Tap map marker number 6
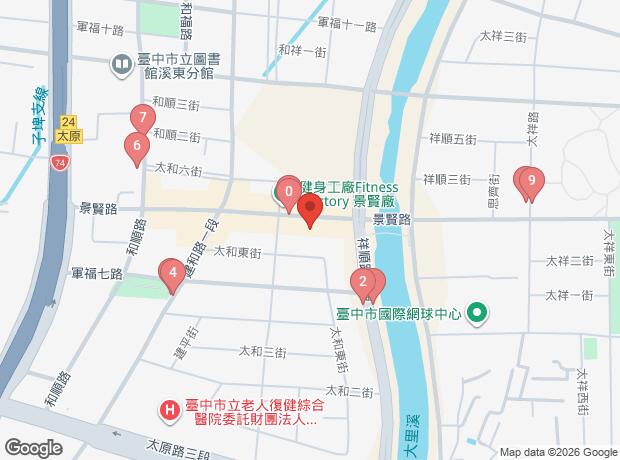This screenshot has height=460, width=620. click(x=136, y=147)
